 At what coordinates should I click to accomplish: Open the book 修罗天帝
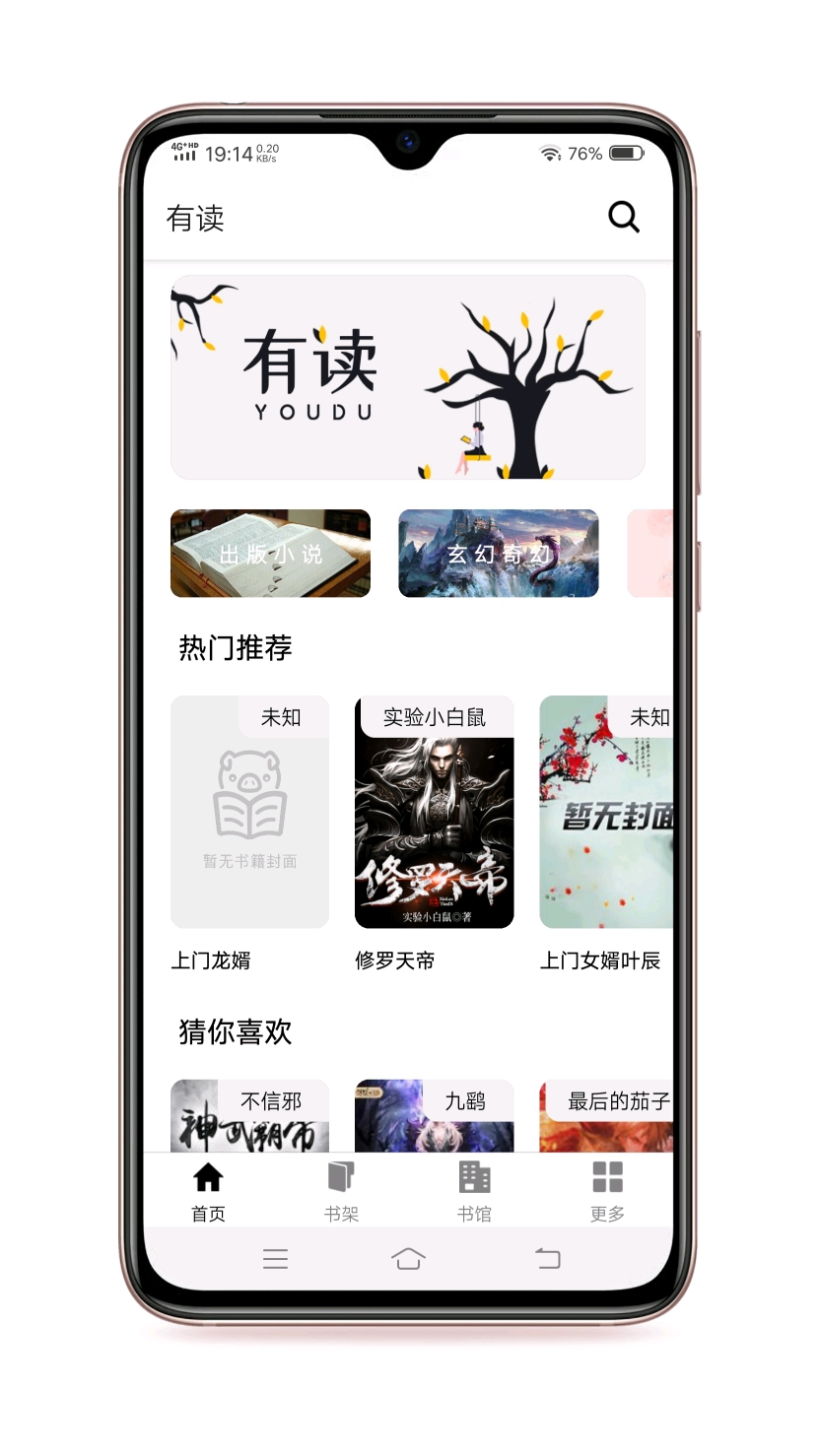click(434, 813)
